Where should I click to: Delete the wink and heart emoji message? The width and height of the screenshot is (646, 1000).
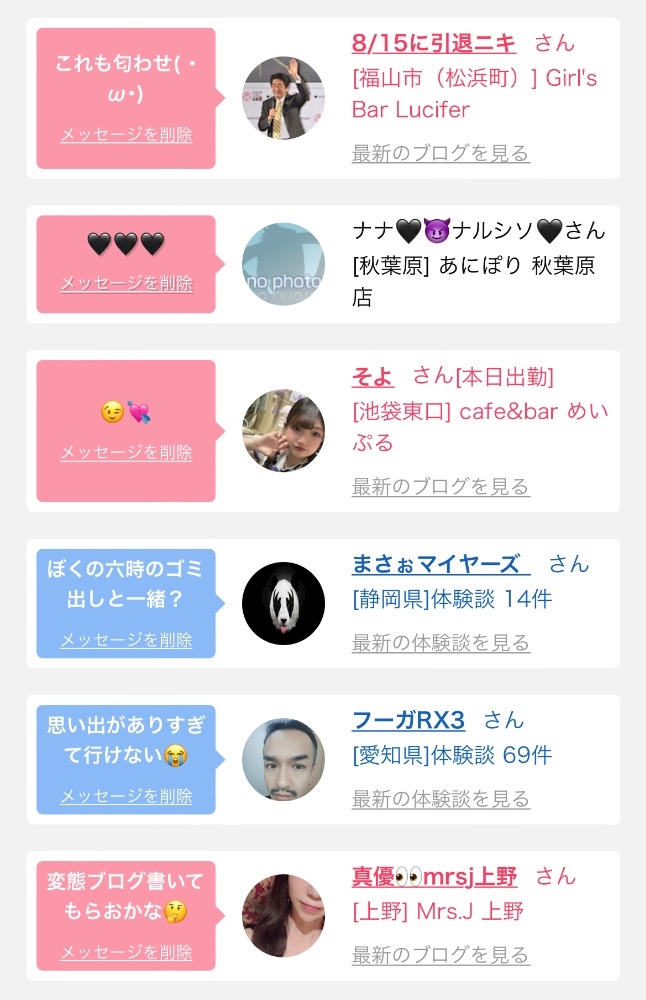click(x=126, y=452)
